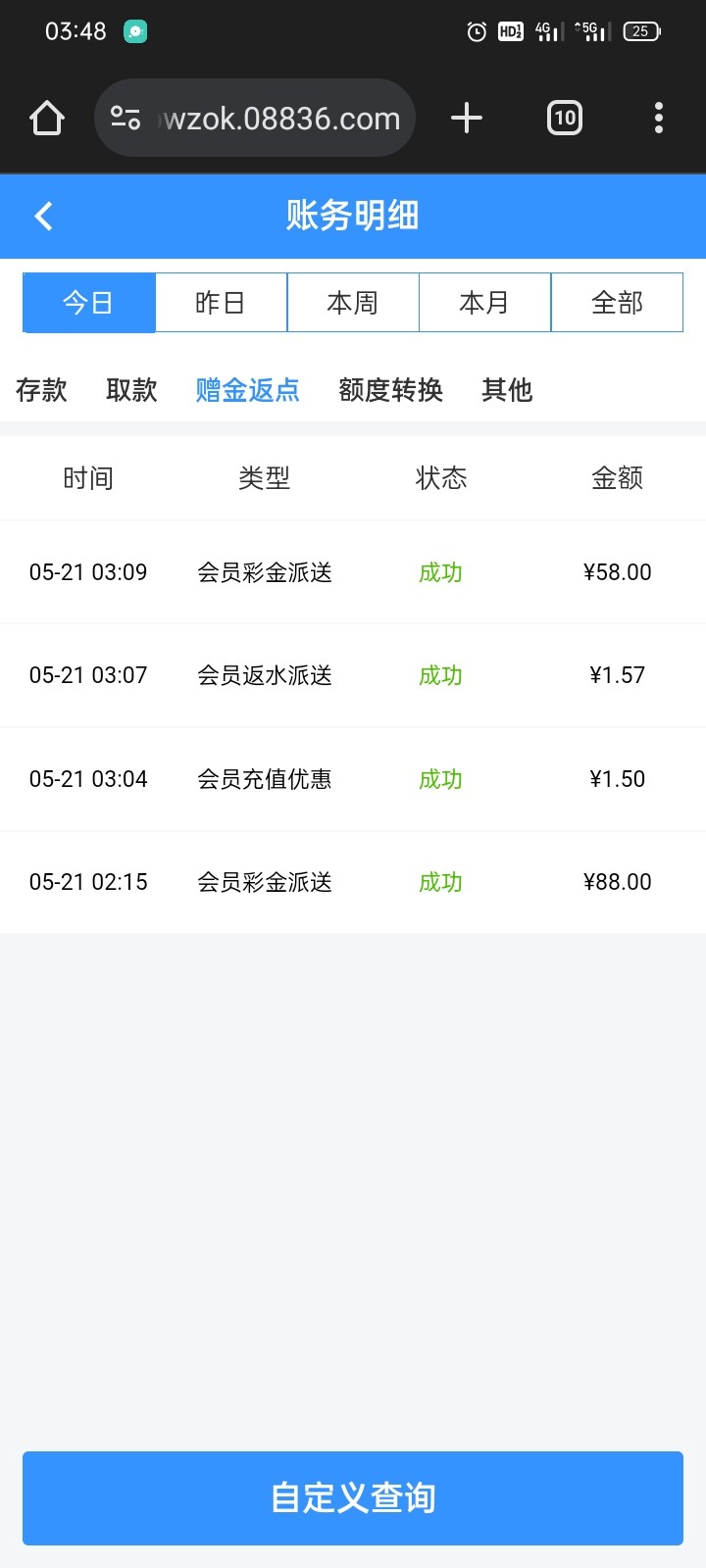Tap the 自定义查询 button

pyautogui.click(x=353, y=1497)
